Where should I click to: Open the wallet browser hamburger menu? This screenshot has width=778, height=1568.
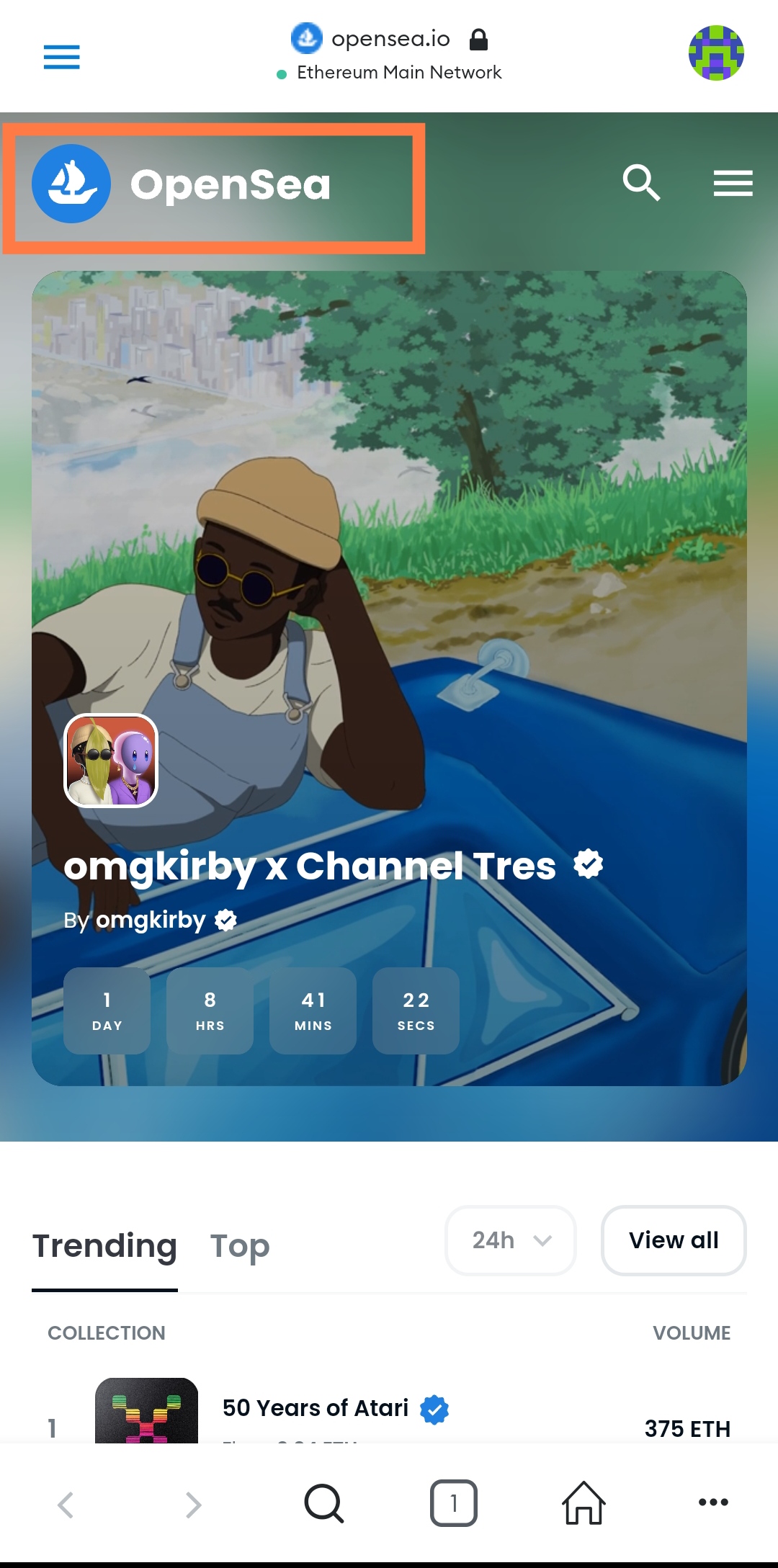point(61,57)
